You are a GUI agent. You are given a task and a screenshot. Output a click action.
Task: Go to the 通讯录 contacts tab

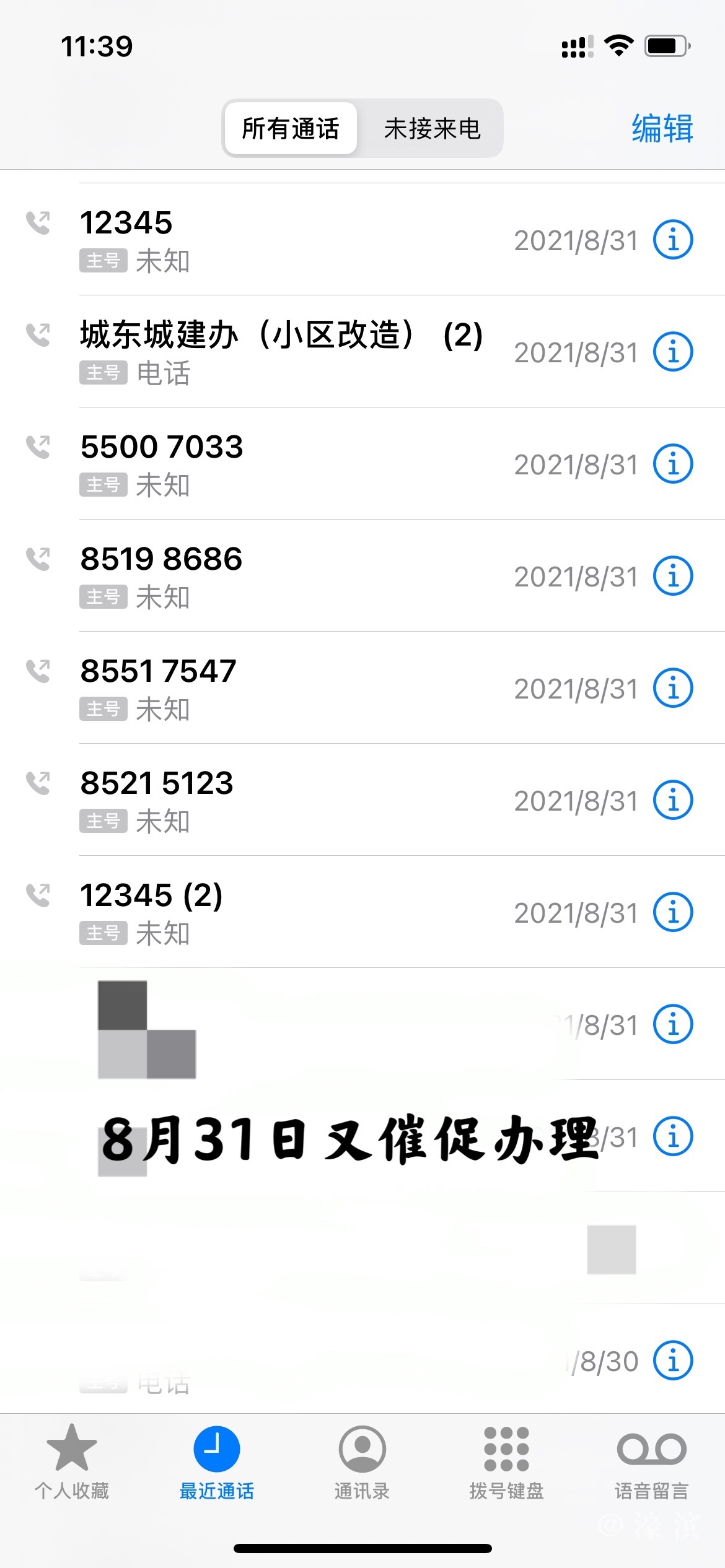[362, 1461]
